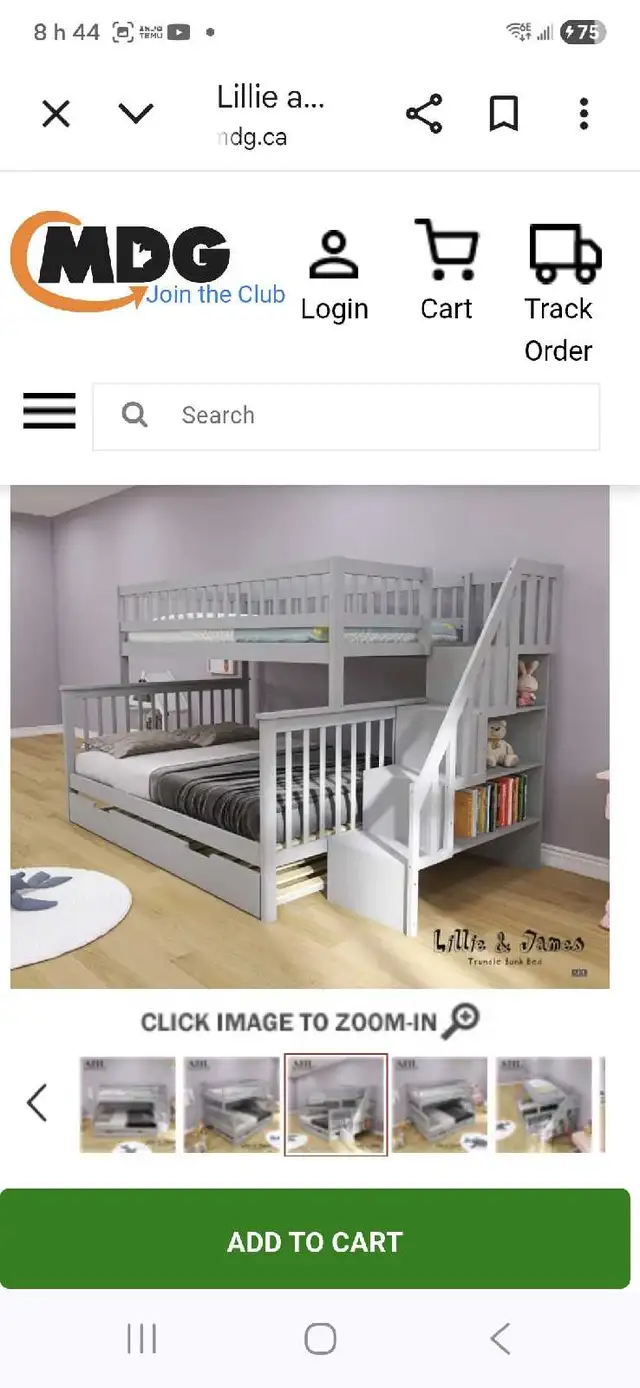Open the hamburger navigation menu
The width and height of the screenshot is (640, 1388).
click(x=50, y=411)
